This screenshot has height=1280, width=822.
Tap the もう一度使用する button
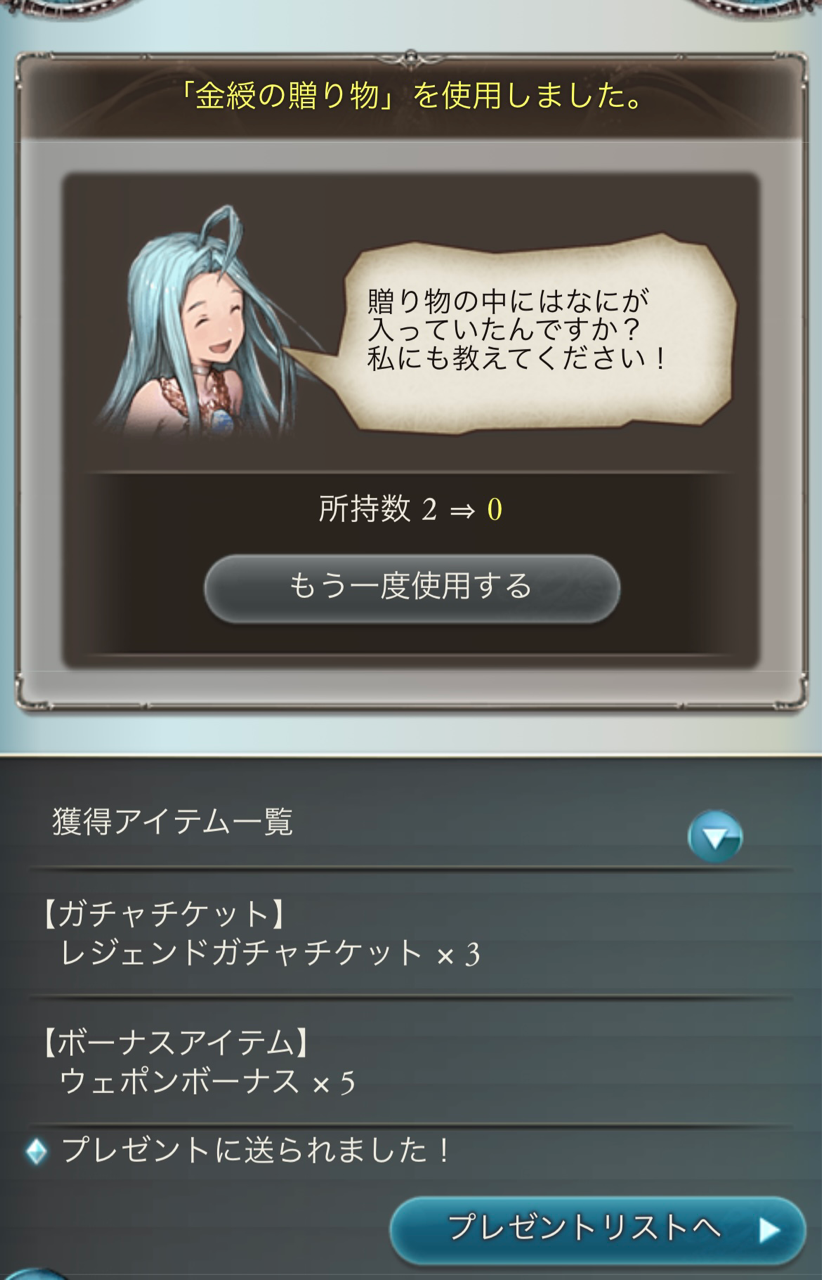[x=411, y=587]
